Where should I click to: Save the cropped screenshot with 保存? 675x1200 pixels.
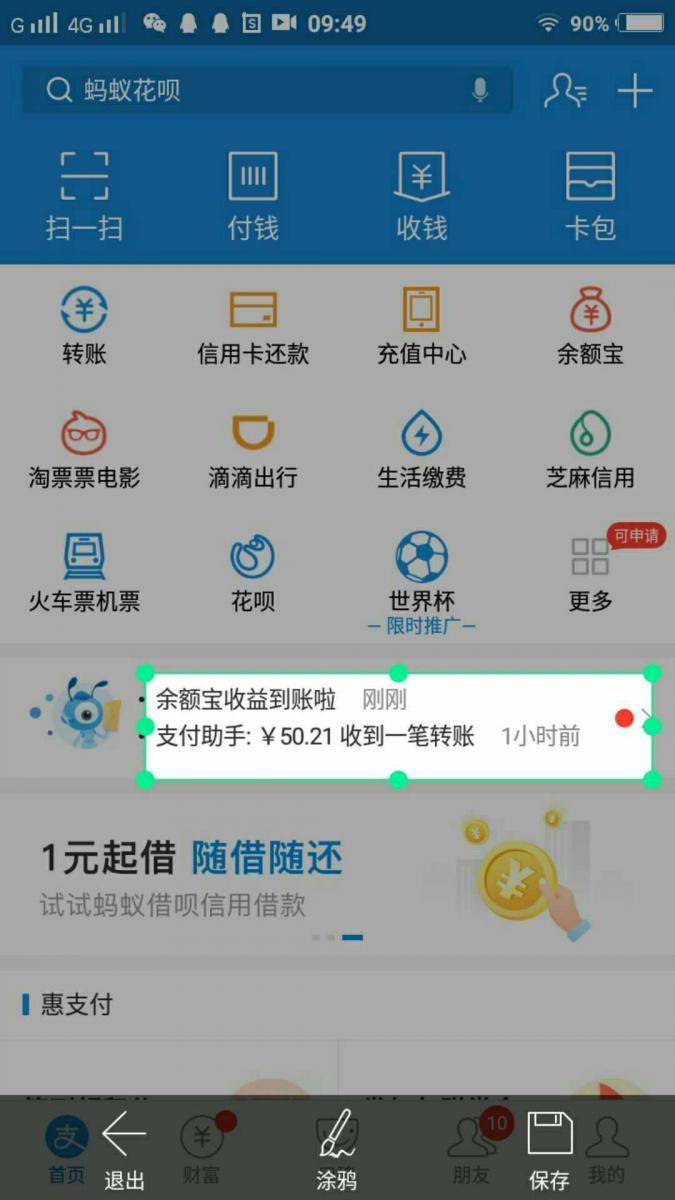[549, 1150]
